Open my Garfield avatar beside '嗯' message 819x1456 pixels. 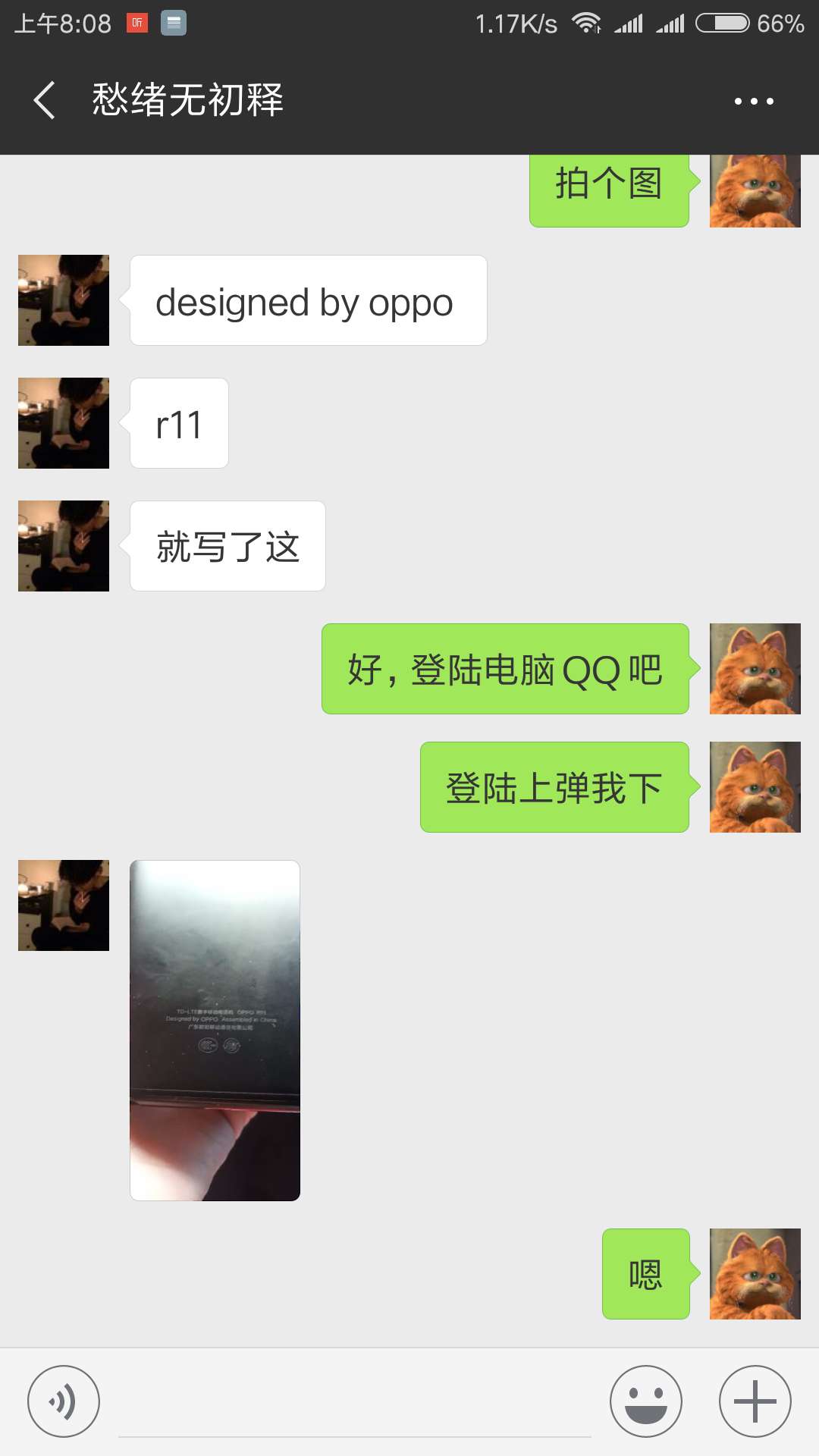click(755, 1274)
